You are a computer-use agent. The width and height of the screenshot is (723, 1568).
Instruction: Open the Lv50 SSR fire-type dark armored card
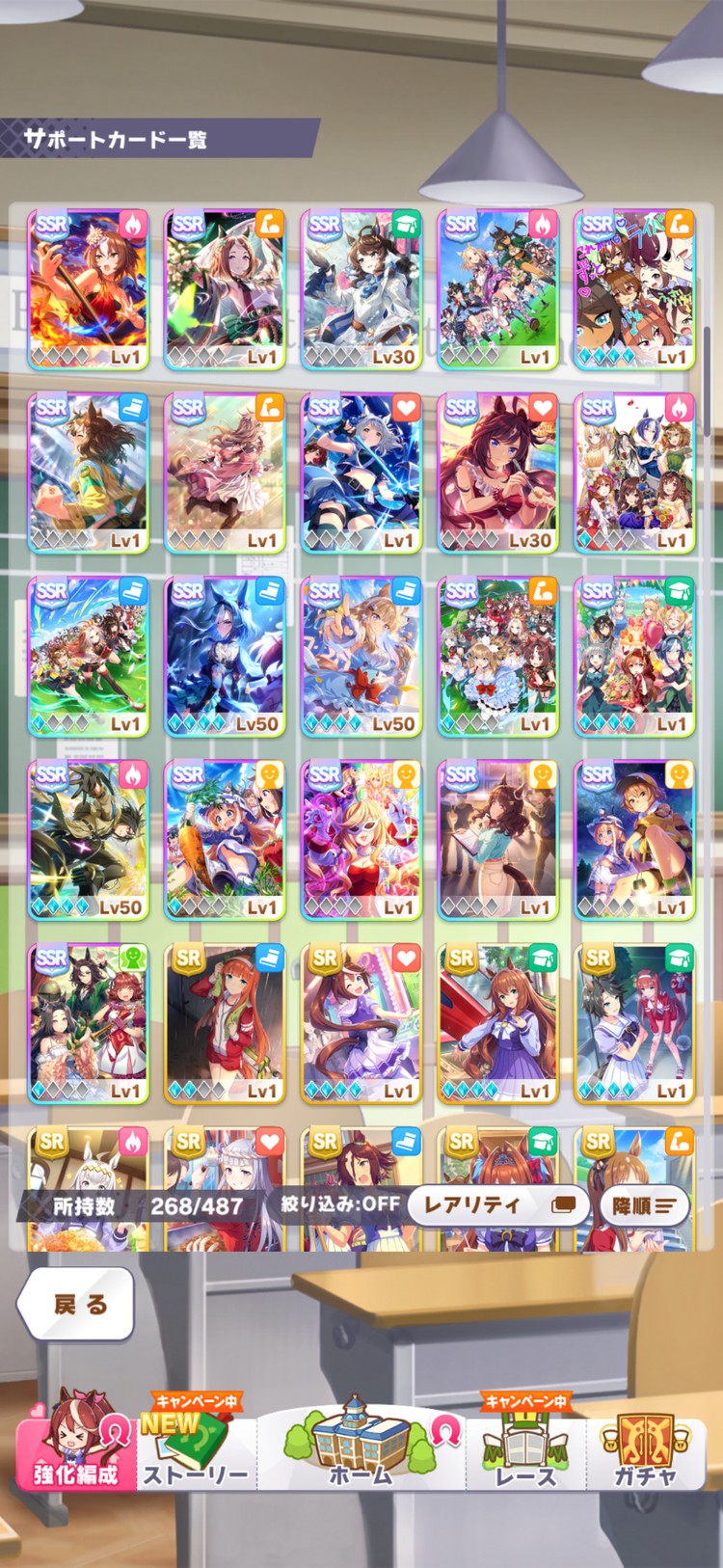(x=89, y=840)
